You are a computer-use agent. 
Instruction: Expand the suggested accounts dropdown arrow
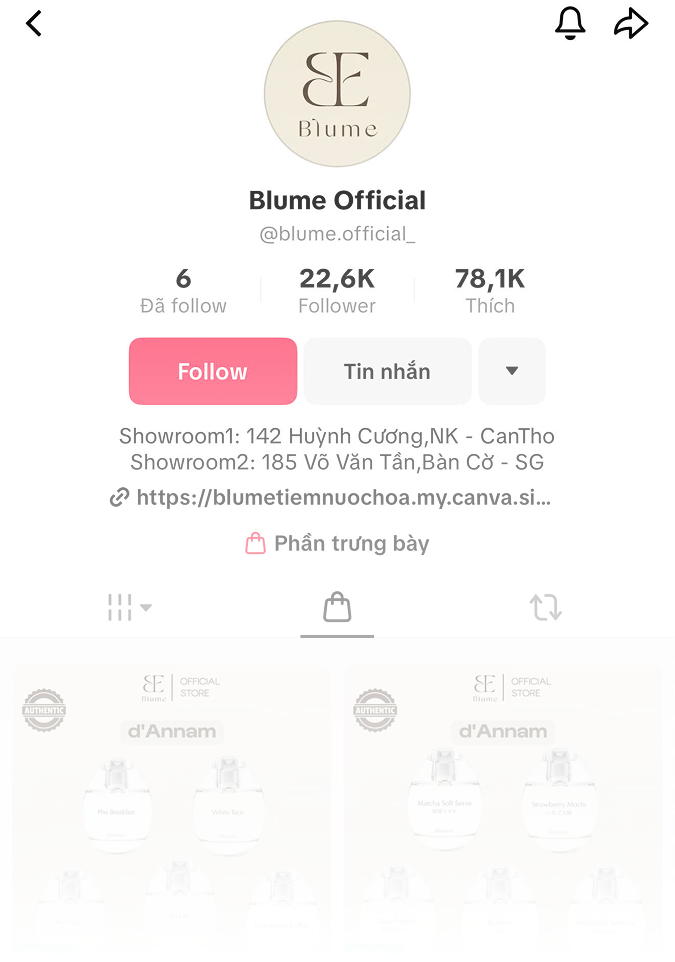coord(512,371)
